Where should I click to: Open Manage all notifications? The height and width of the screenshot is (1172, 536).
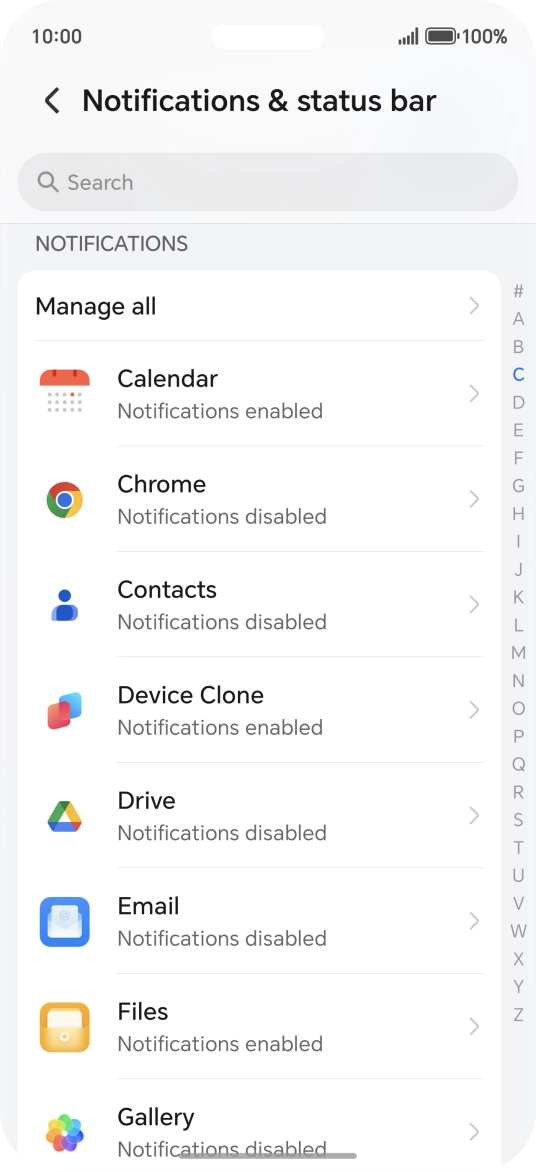click(259, 306)
